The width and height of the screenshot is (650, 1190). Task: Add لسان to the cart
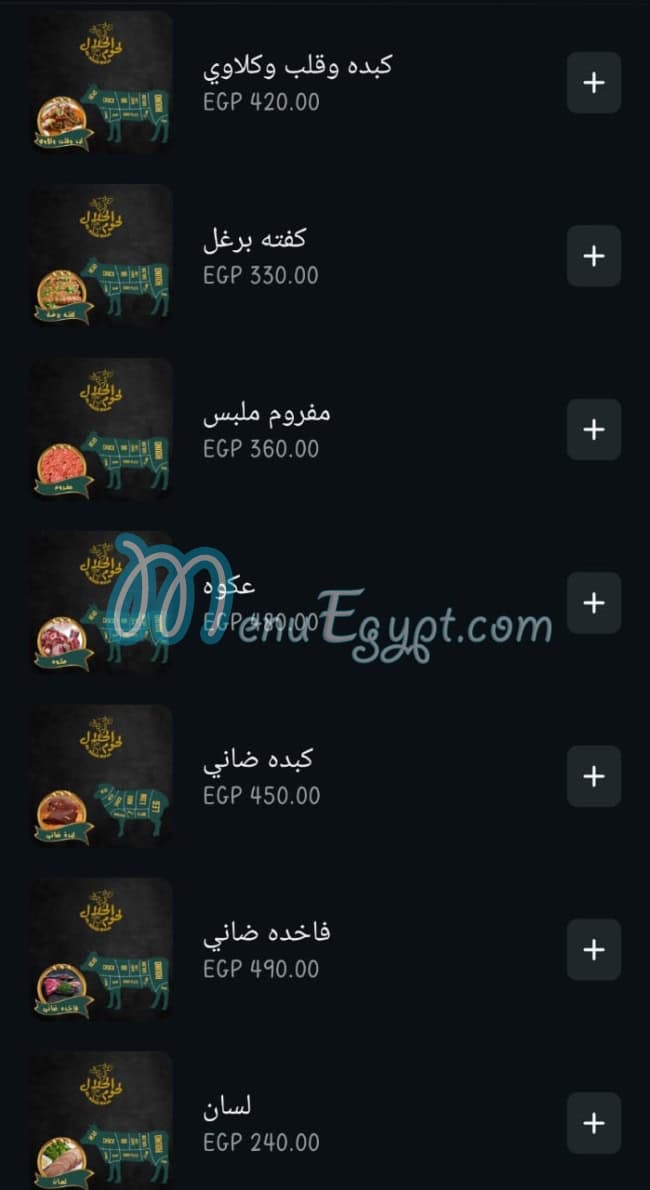click(594, 1123)
